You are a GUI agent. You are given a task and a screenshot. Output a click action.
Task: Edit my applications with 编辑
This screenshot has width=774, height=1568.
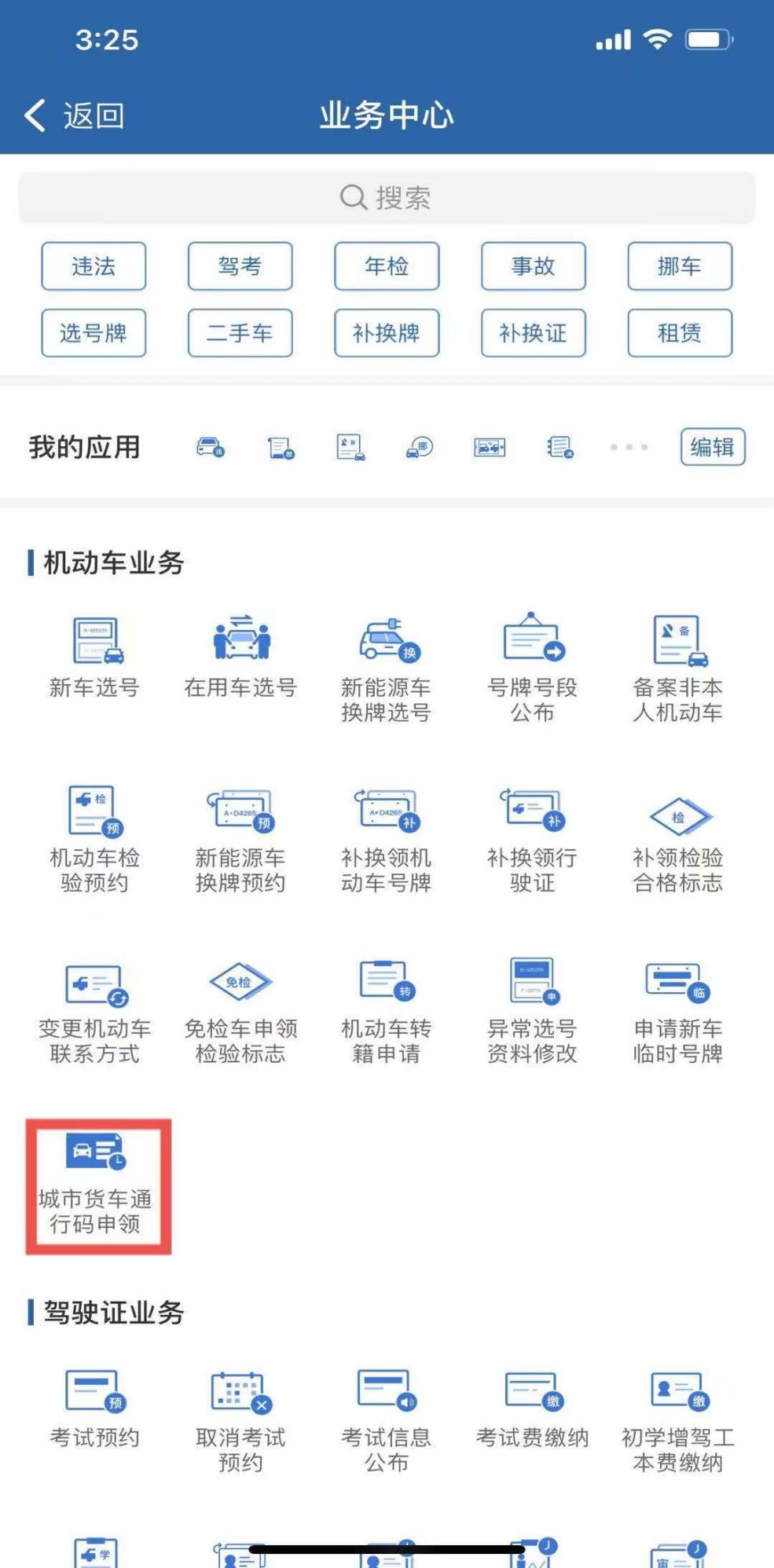click(x=712, y=447)
